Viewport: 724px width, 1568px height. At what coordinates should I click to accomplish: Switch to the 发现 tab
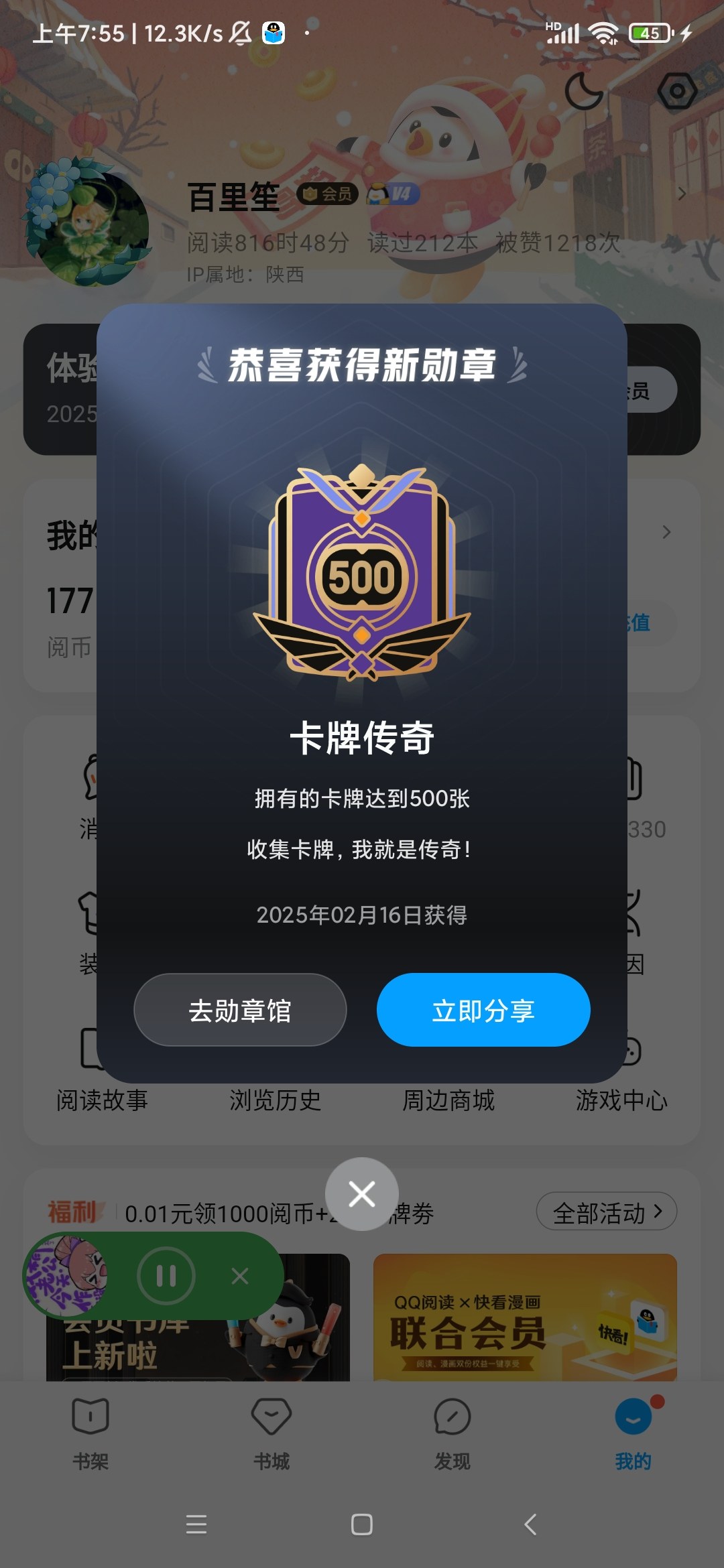pyautogui.click(x=452, y=1434)
